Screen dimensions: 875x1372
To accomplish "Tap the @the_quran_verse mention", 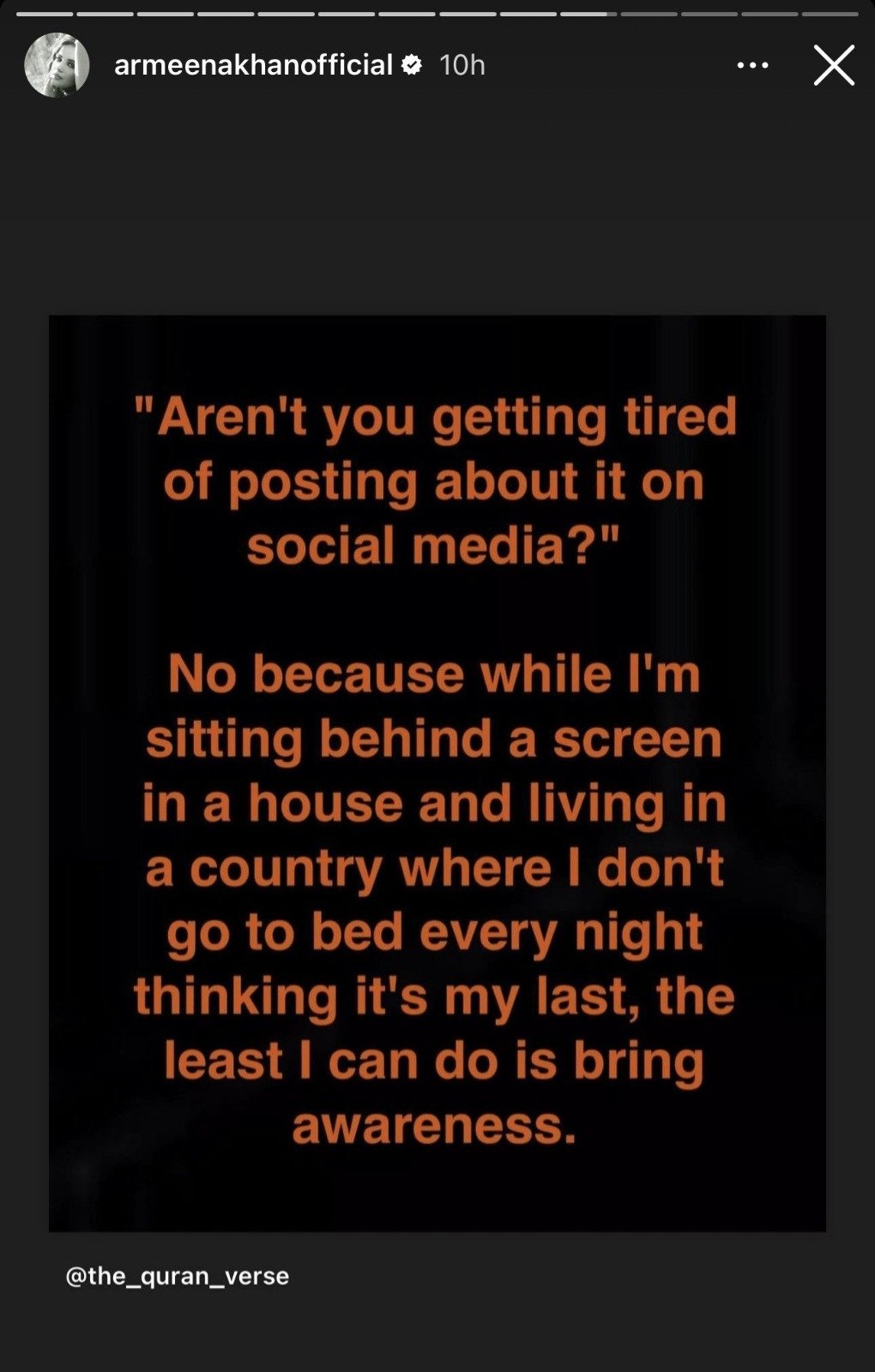I will pos(177,1276).
